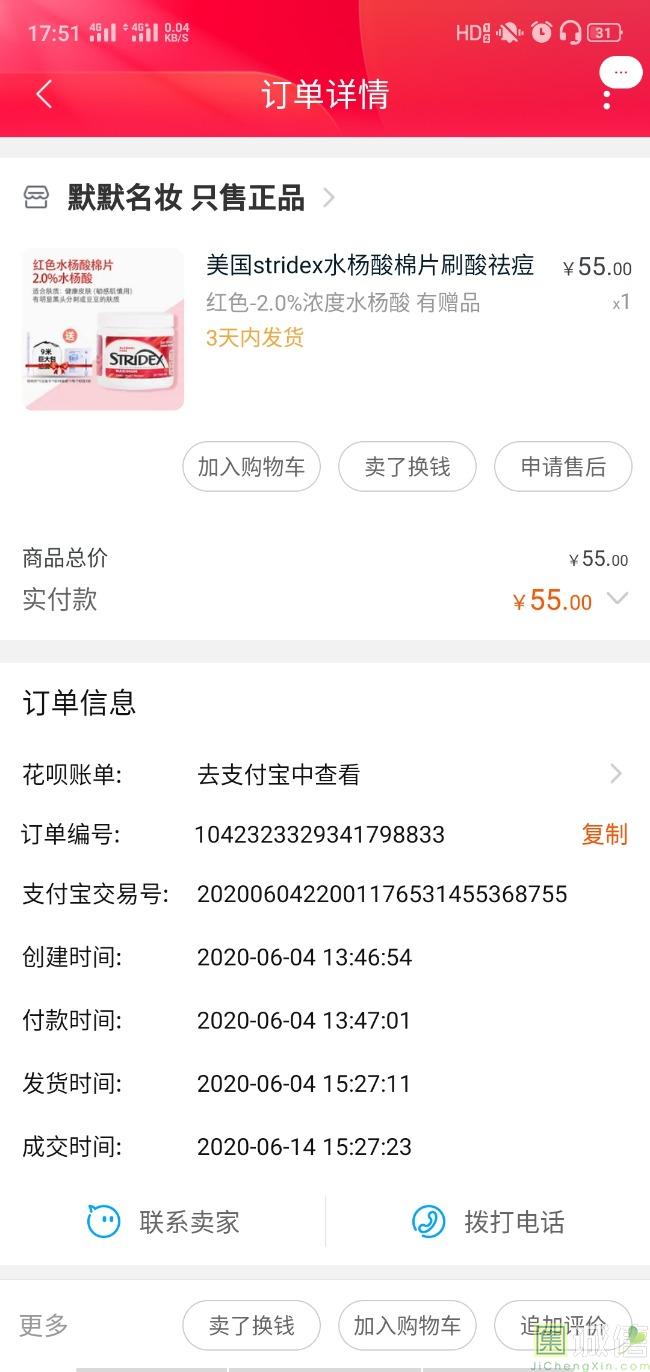Open the shop 默默名妆 只售正品
Screen dimensions: 650x1372
(x=186, y=198)
